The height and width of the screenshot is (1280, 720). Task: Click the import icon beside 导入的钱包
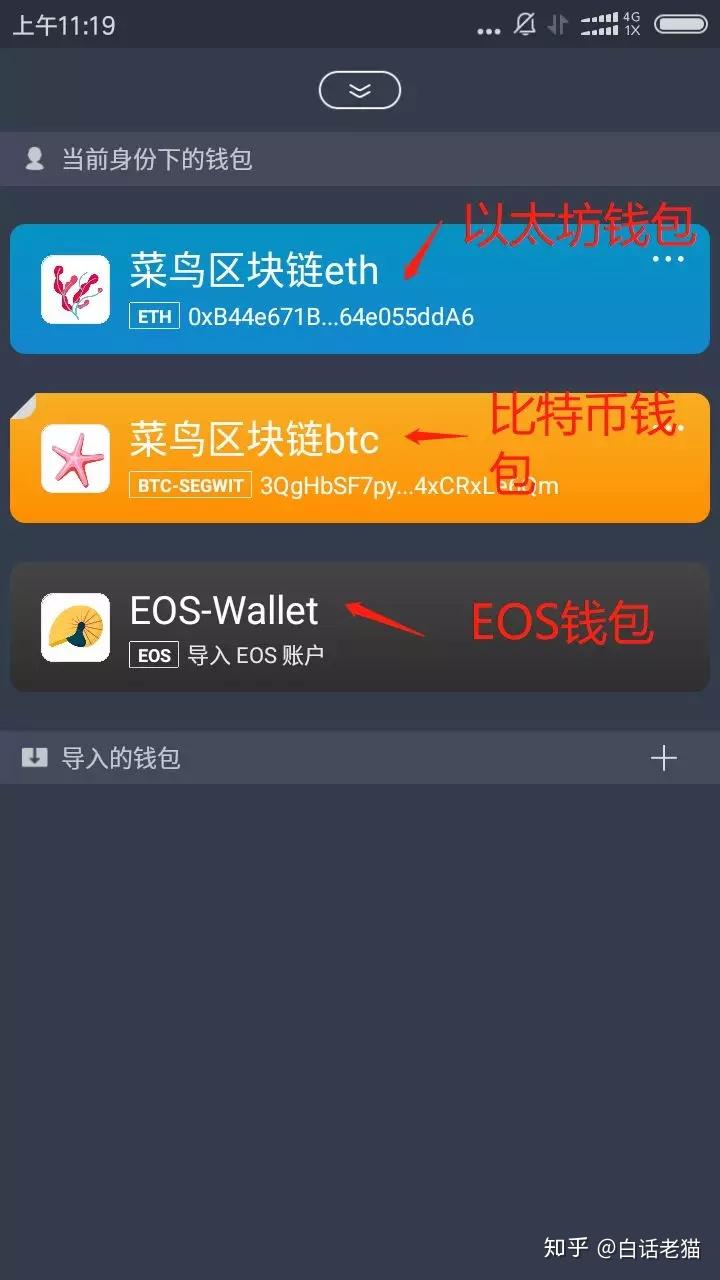click(x=33, y=758)
